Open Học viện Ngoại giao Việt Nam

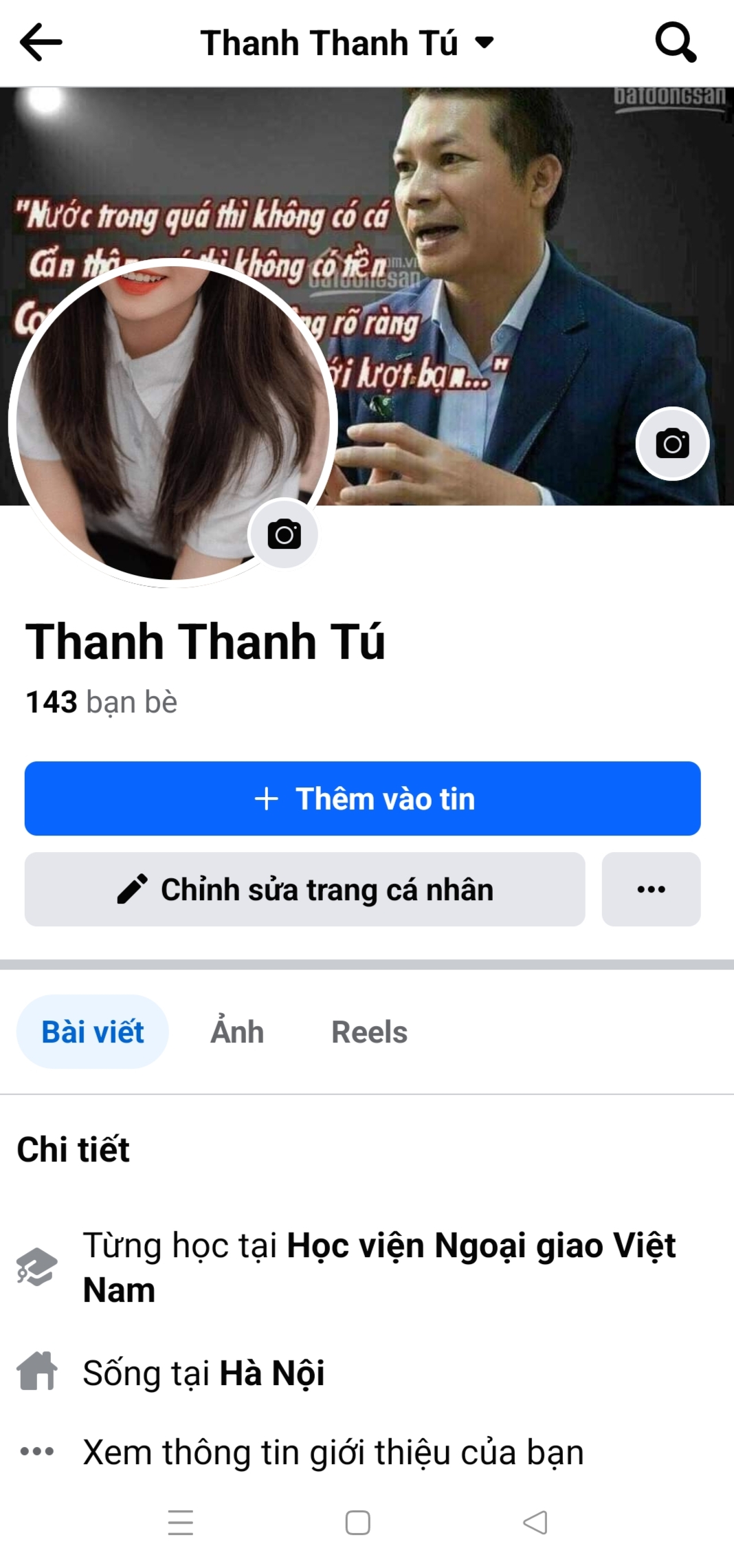pyautogui.click(x=379, y=1267)
